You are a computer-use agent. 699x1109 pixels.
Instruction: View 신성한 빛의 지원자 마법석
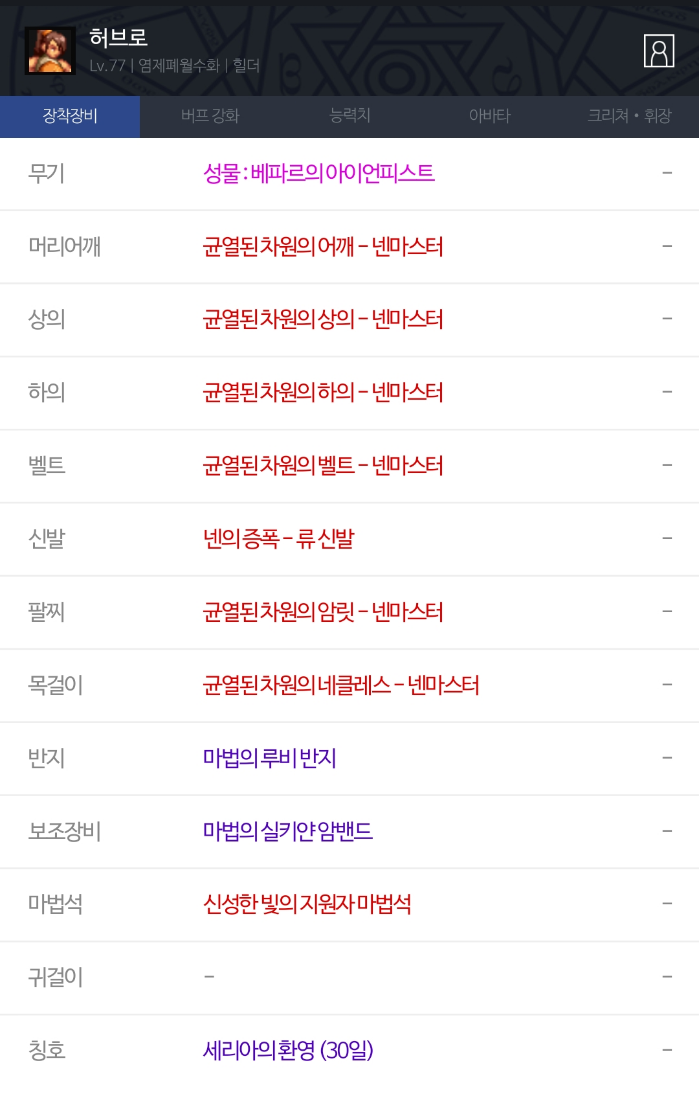(x=307, y=904)
